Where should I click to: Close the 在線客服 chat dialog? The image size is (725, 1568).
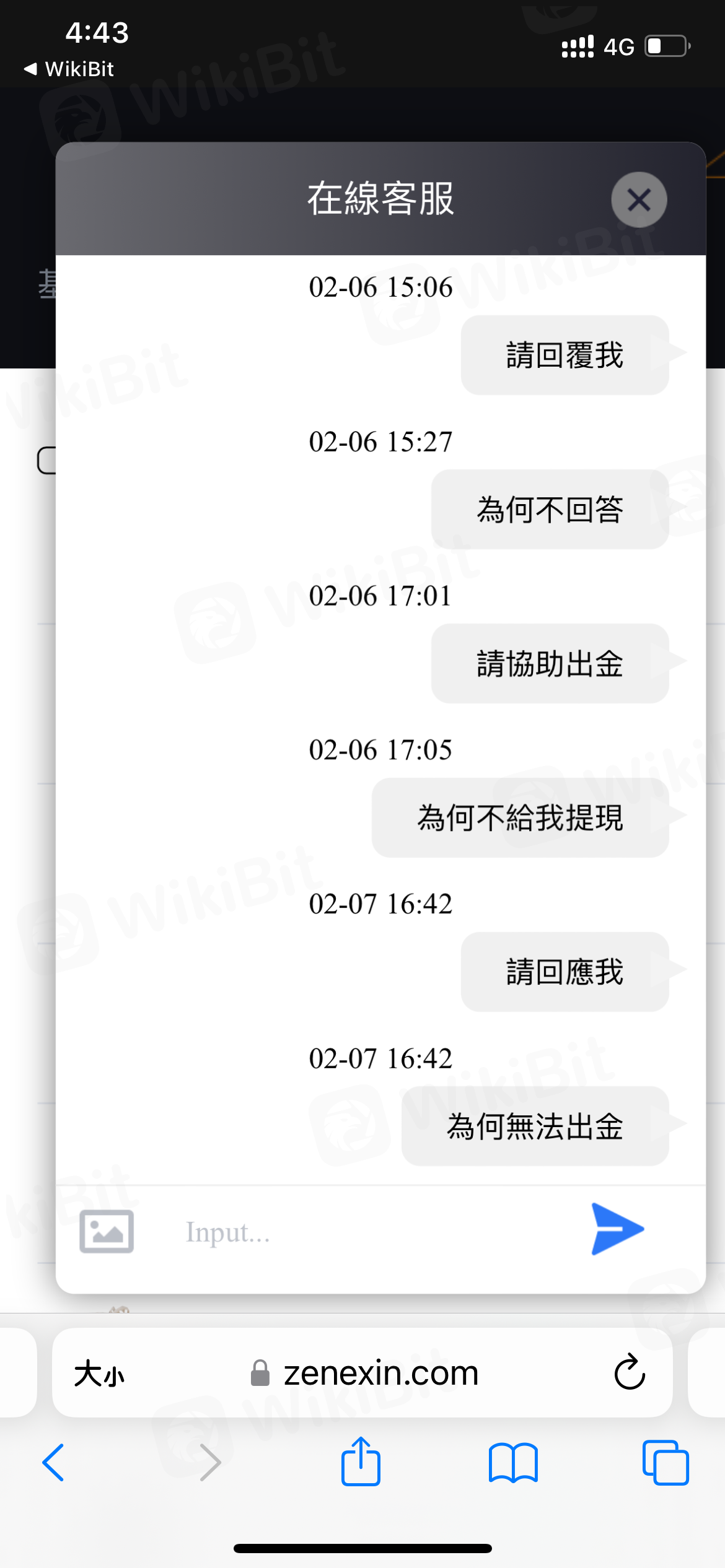tap(639, 200)
